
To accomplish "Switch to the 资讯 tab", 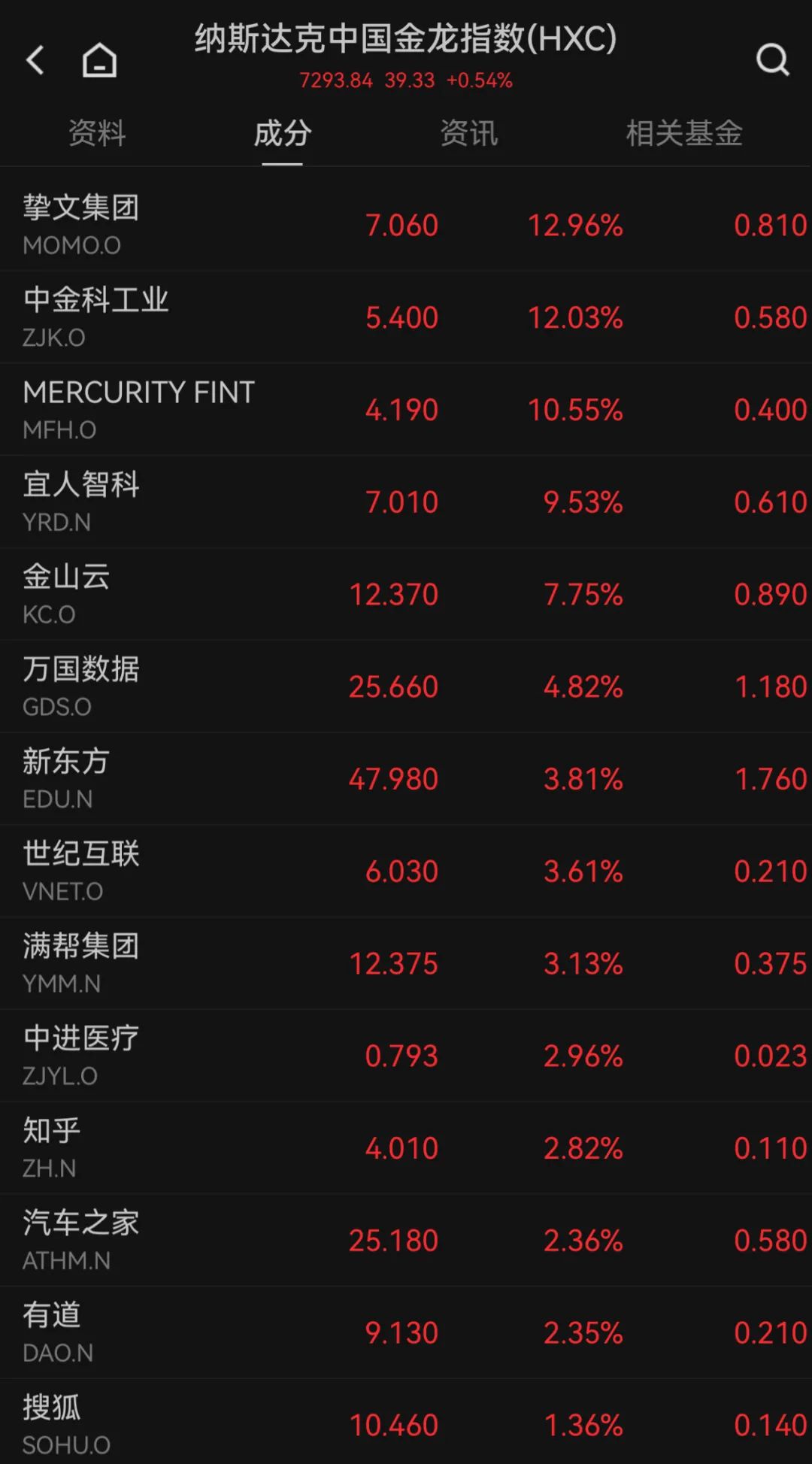I will (x=468, y=134).
